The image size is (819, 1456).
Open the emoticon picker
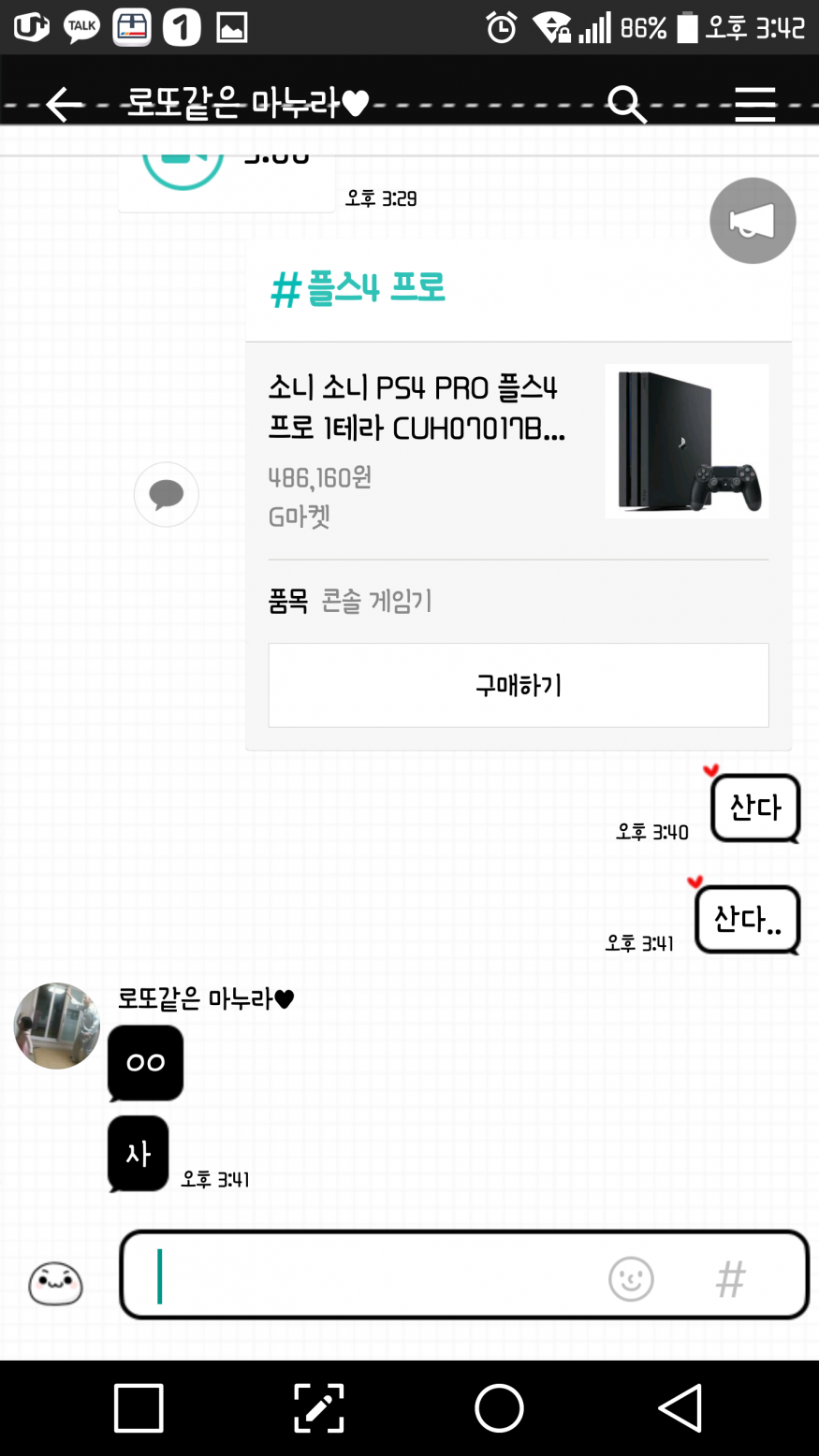[x=631, y=1278]
